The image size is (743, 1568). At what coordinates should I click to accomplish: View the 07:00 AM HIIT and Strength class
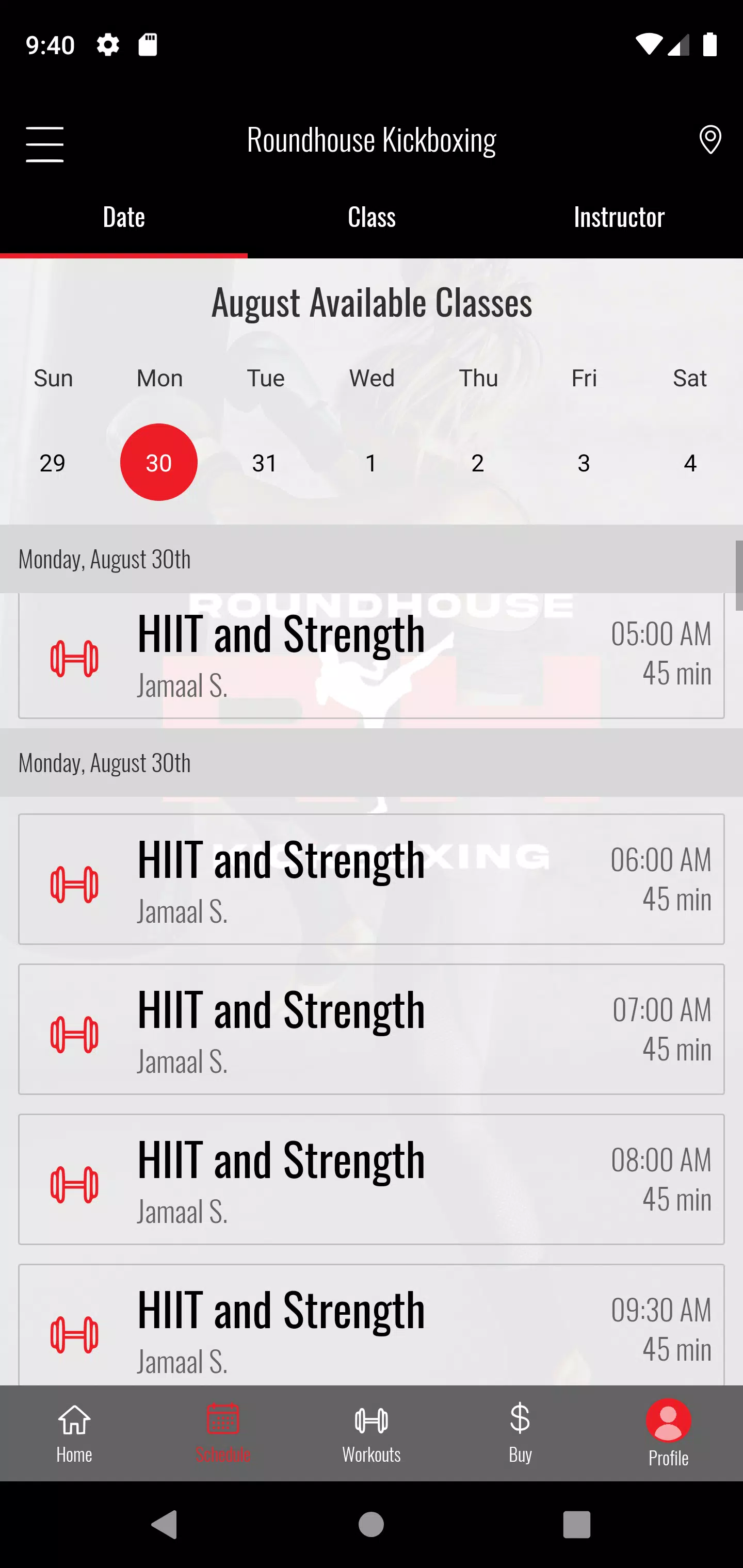coord(372,1030)
